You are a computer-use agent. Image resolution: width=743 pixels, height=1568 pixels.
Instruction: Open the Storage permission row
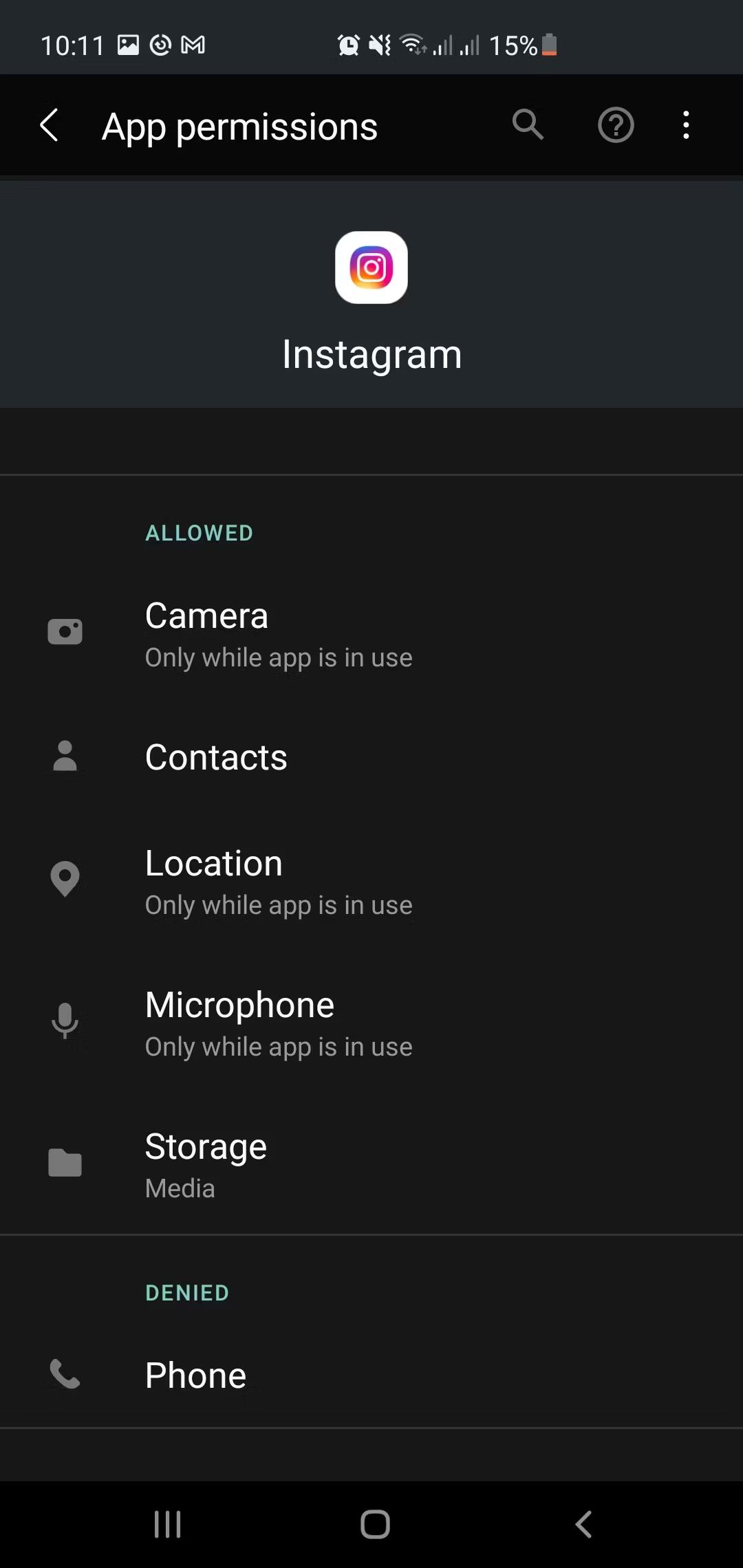[371, 1164]
